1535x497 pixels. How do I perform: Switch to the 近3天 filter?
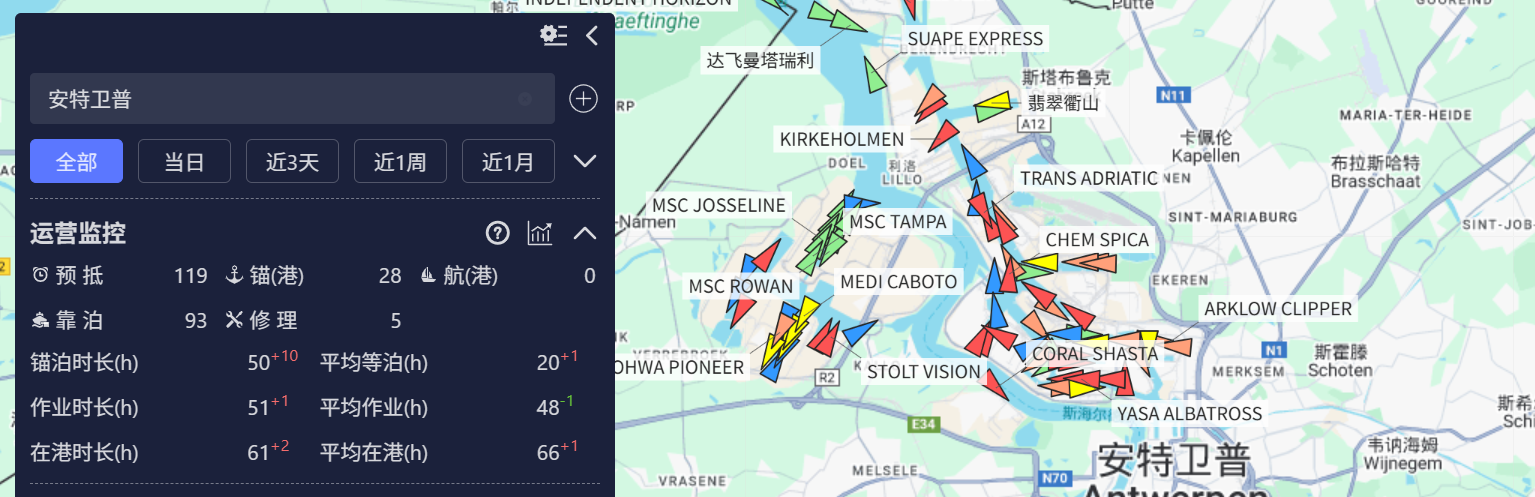pos(292,161)
